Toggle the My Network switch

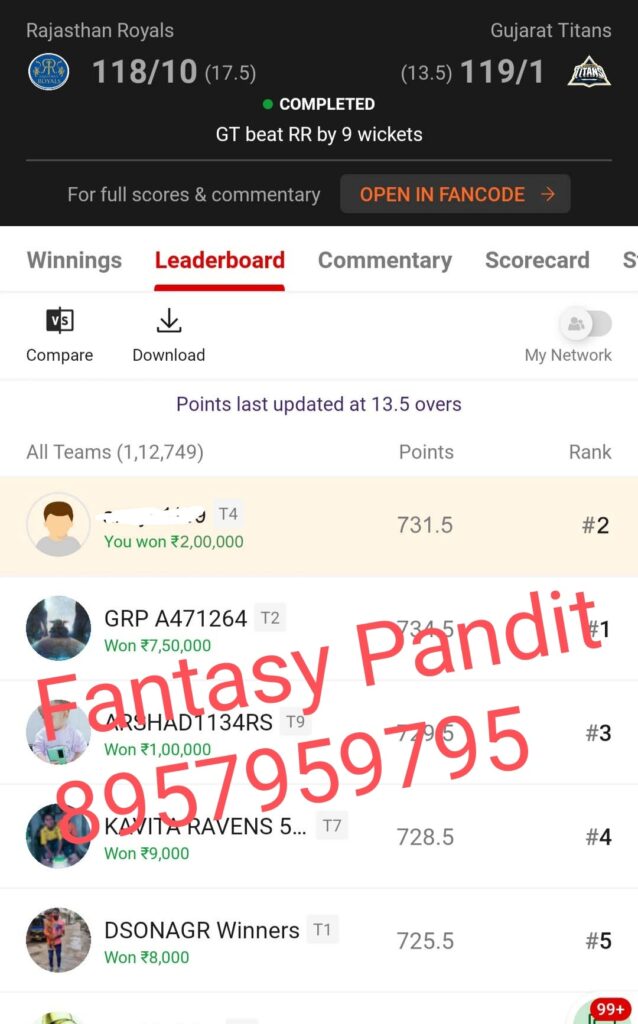[585, 324]
